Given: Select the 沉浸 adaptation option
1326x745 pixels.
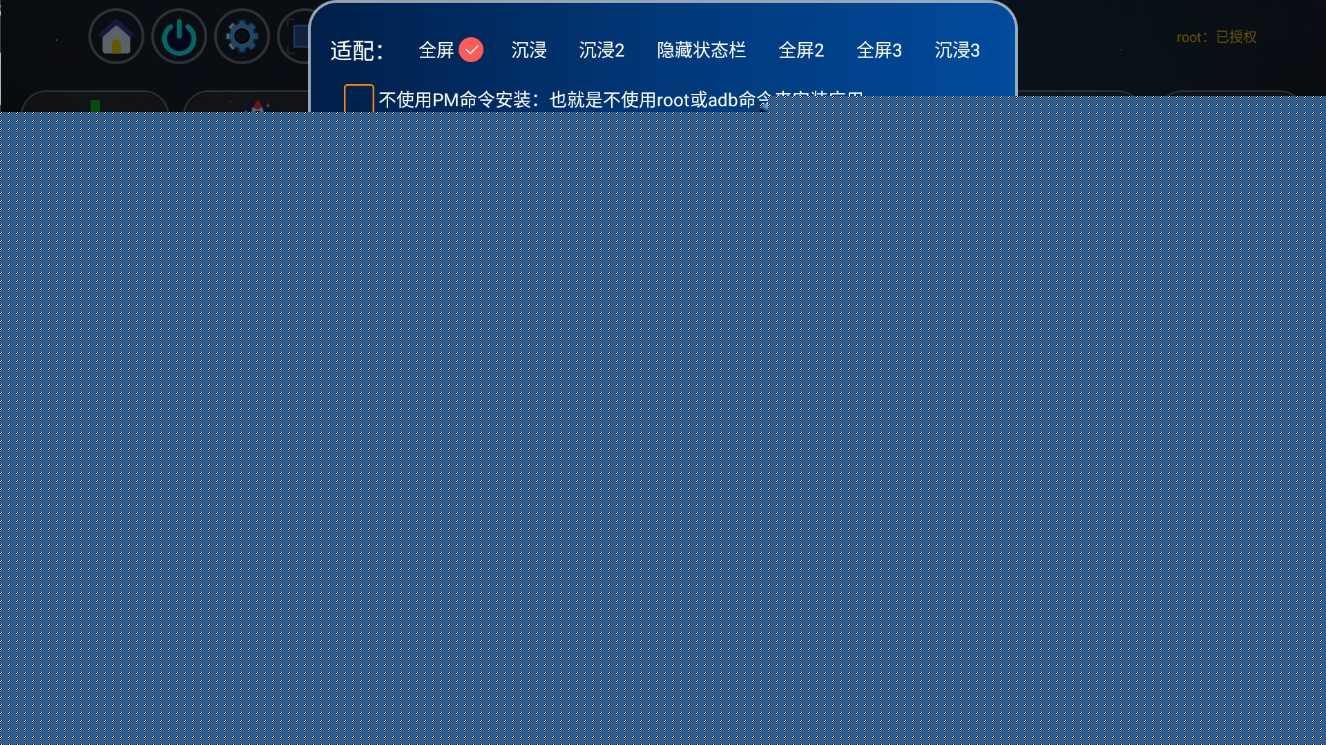Looking at the screenshot, I should click(529, 50).
